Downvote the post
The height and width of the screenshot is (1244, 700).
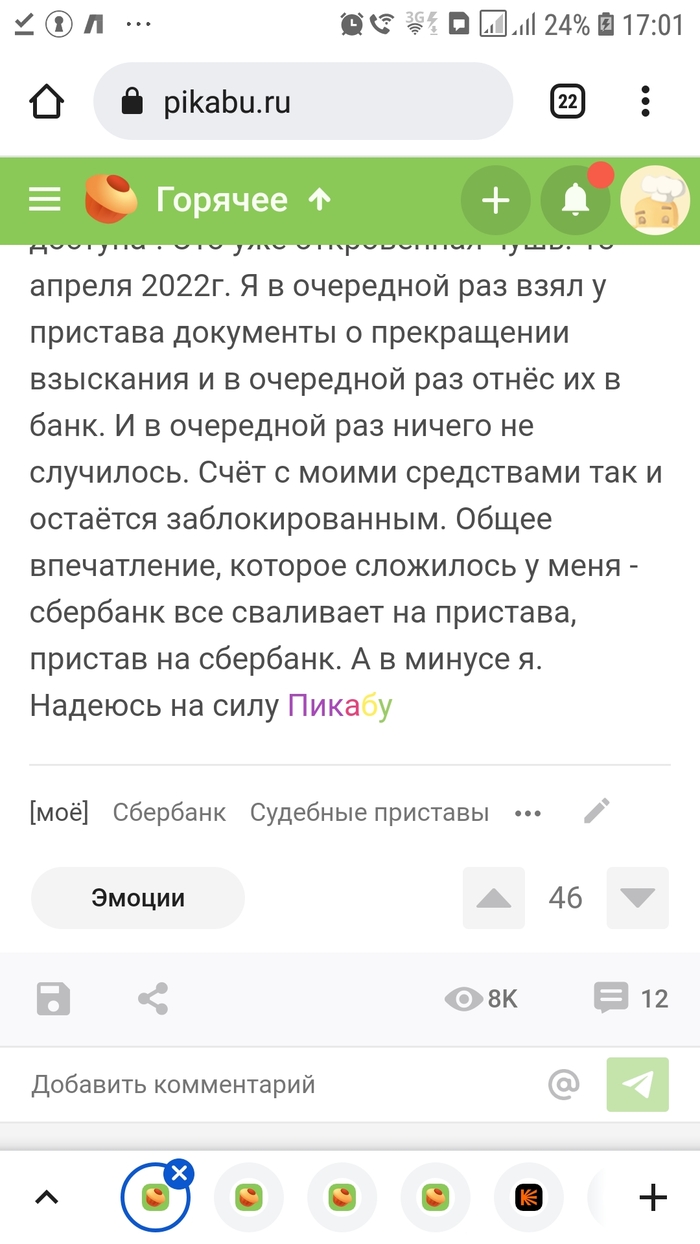coord(637,898)
